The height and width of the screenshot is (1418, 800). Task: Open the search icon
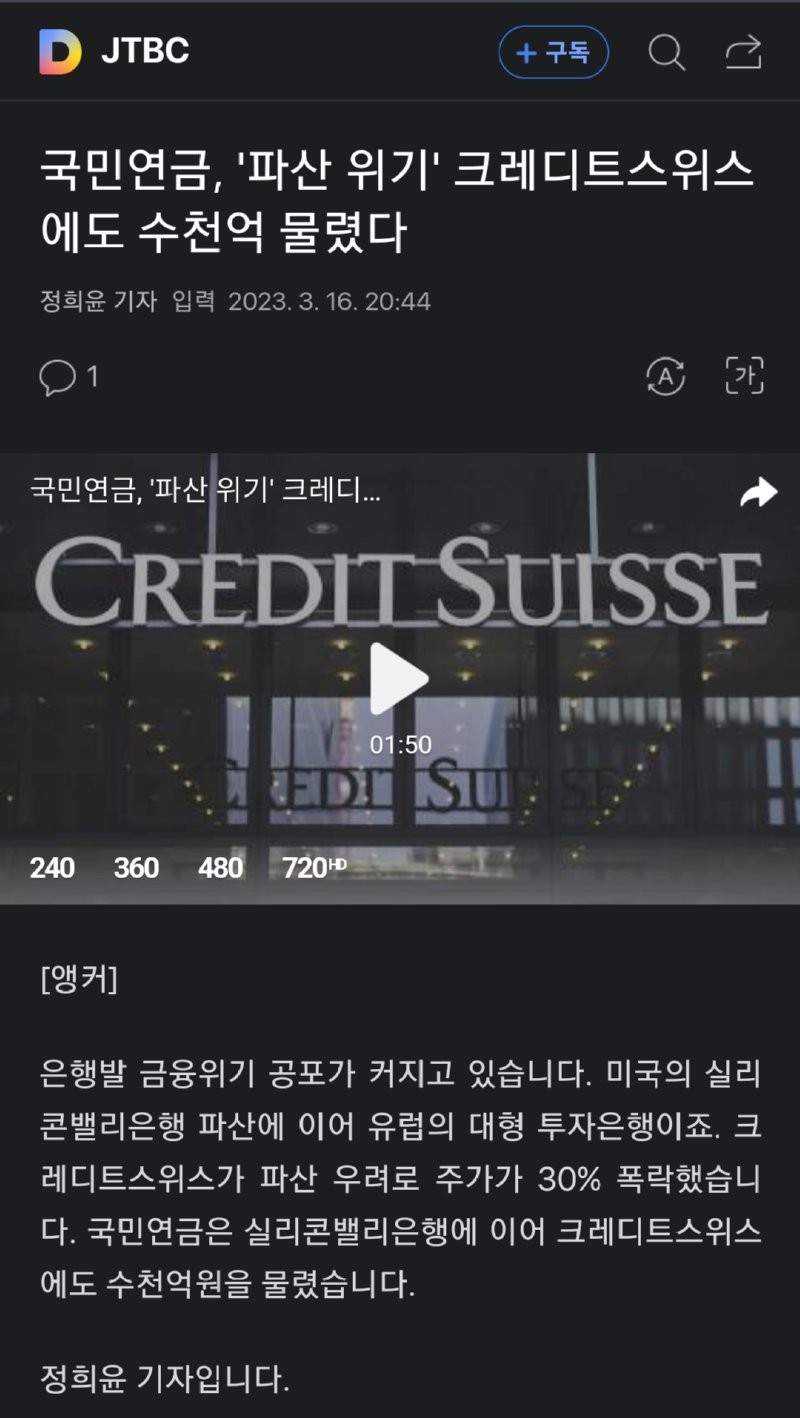[x=666, y=52]
